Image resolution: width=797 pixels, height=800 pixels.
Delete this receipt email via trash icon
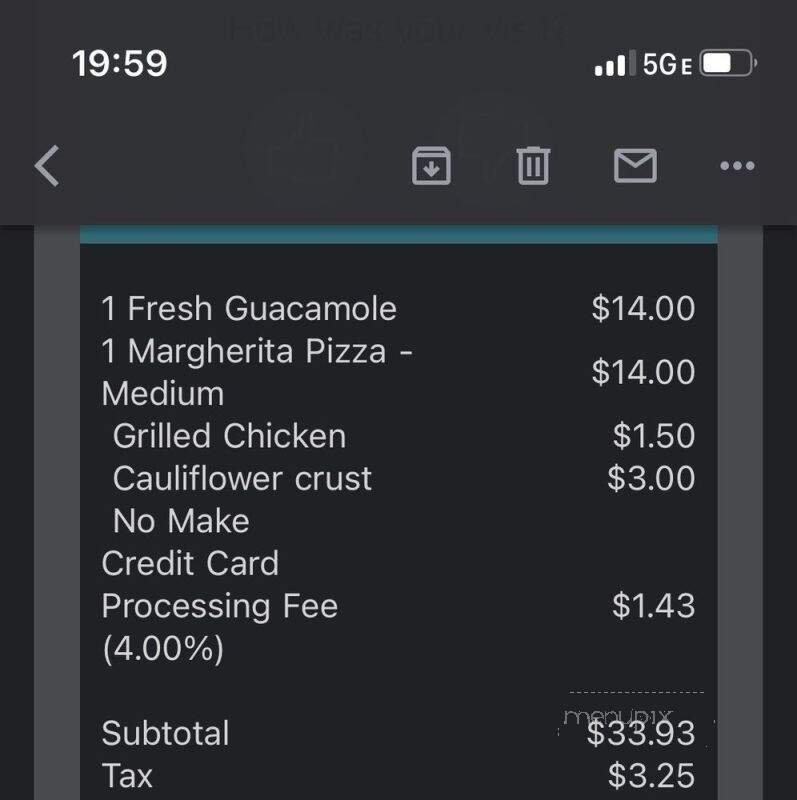[533, 165]
